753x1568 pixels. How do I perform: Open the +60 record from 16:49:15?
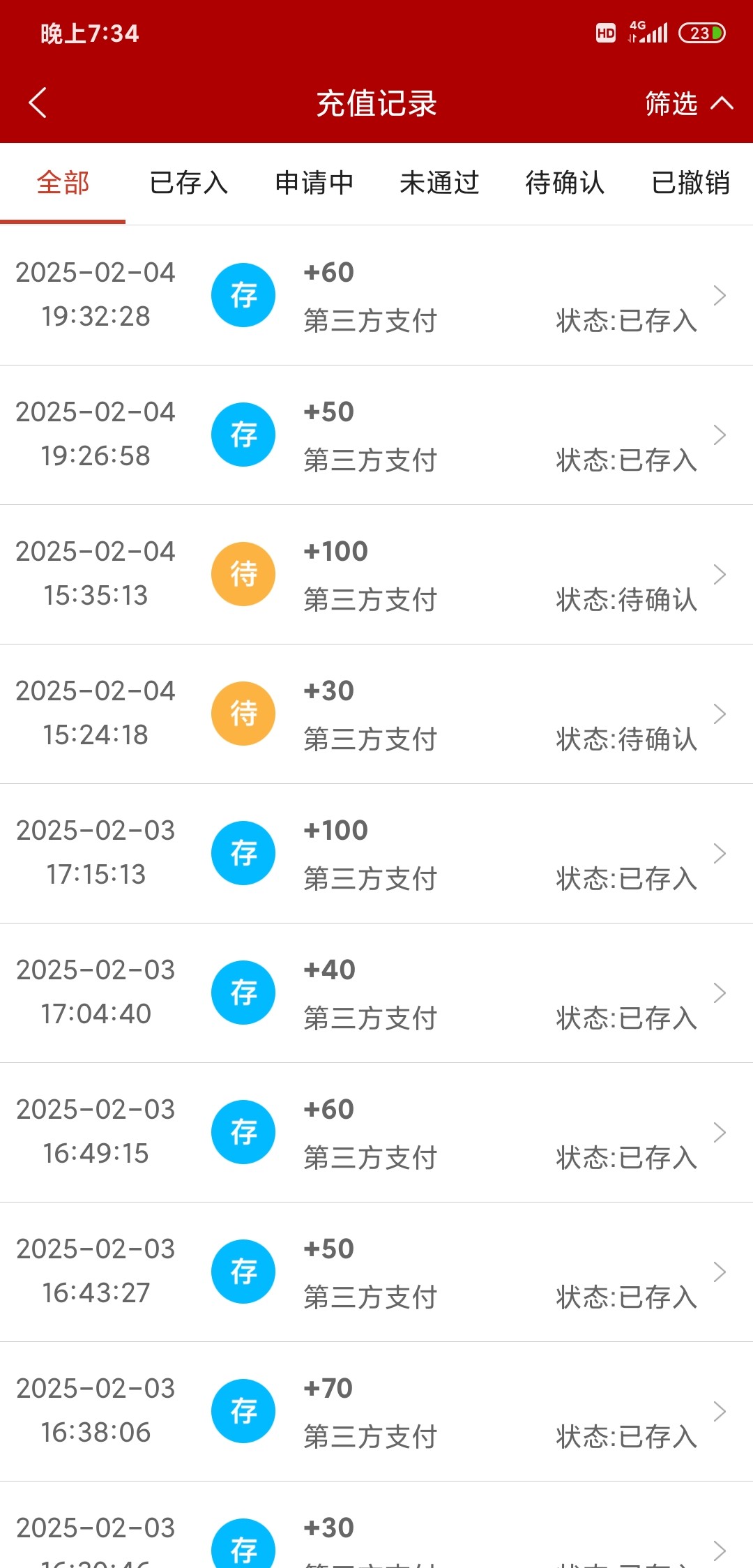[376, 1132]
